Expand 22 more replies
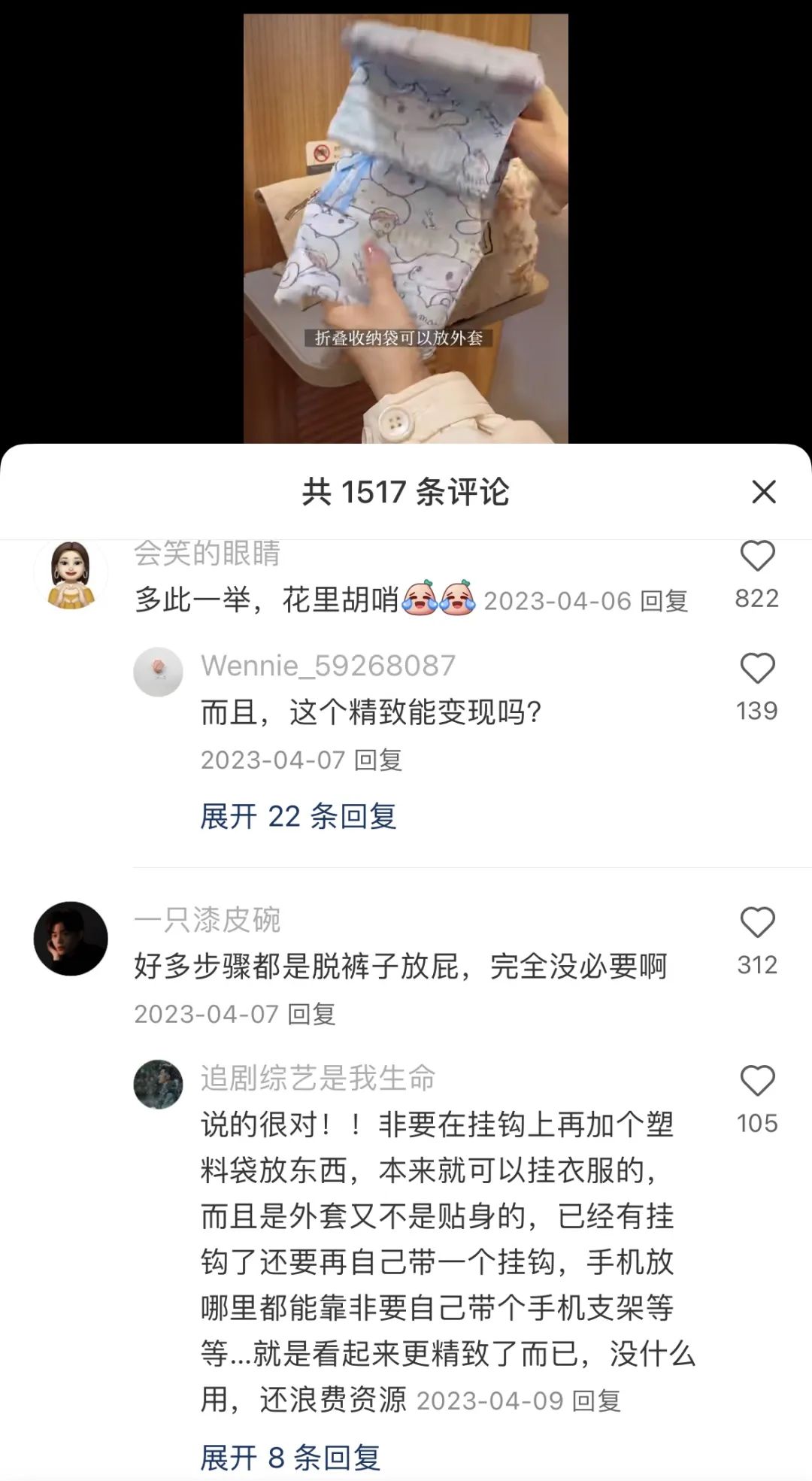Screen dimensions: 812x1481 298,816
